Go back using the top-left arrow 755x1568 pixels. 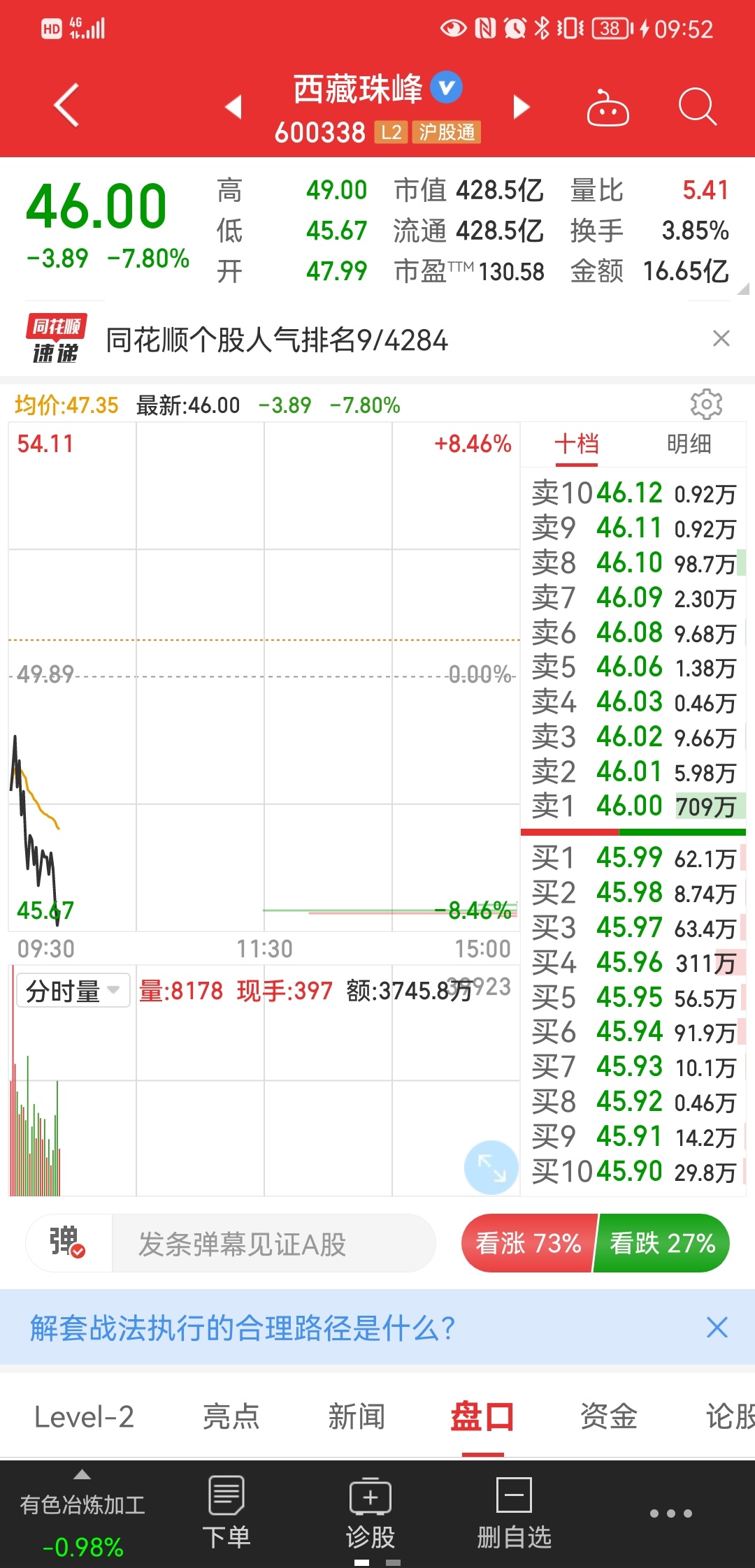pyautogui.click(x=66, y=106)
